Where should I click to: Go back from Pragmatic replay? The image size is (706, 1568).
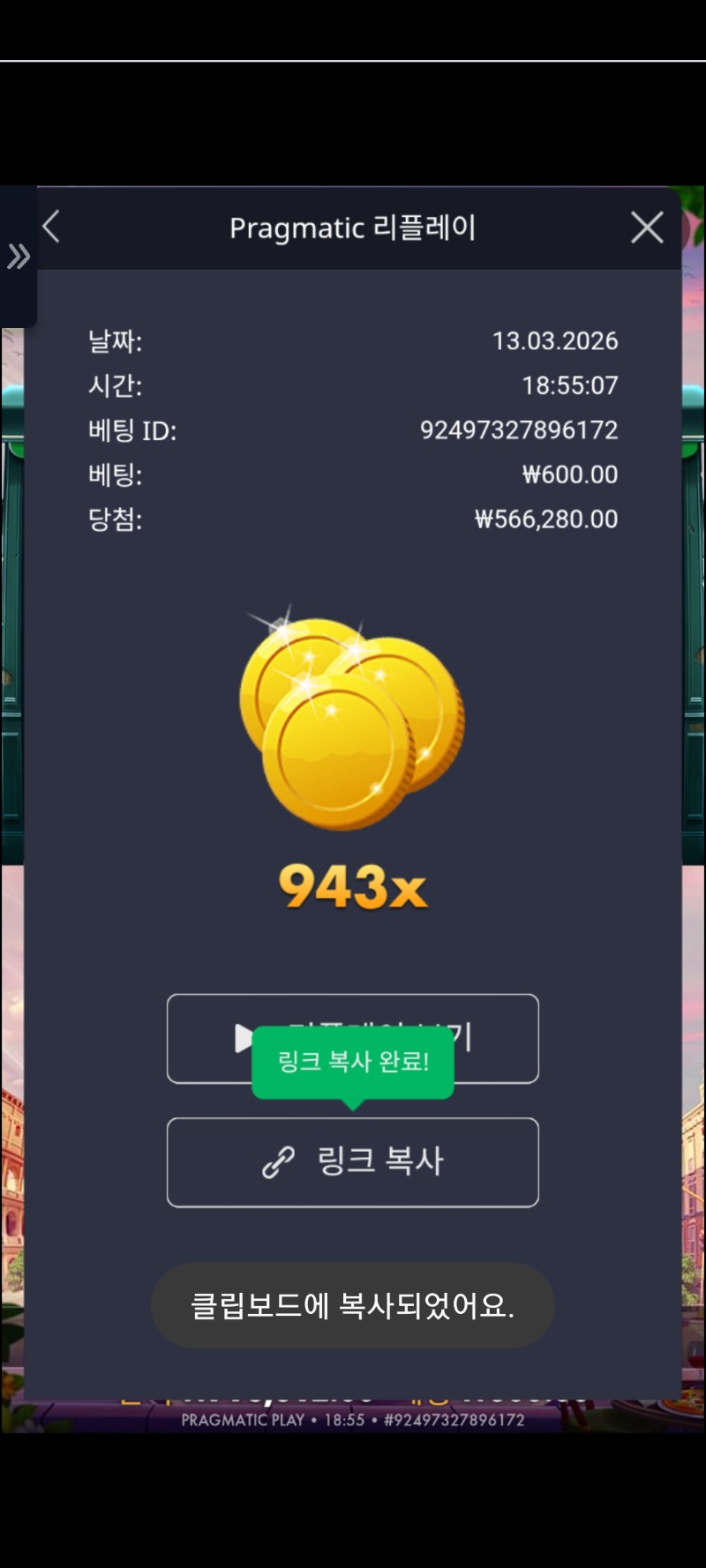coord(51,227)
